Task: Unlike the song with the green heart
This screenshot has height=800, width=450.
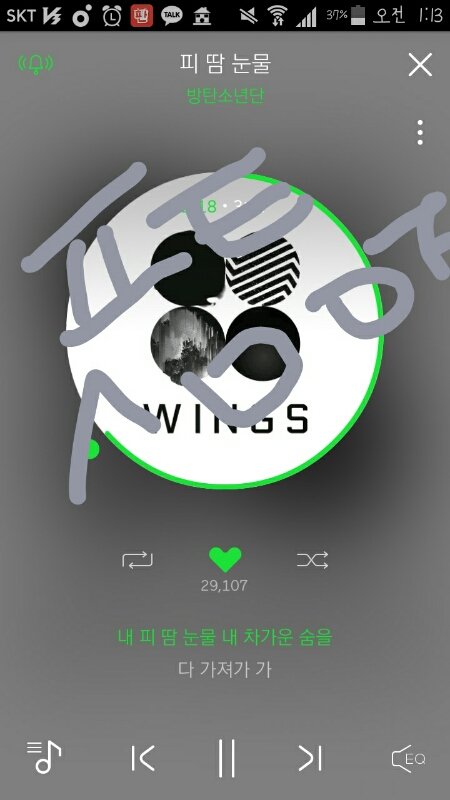Action: (x=225, y=560)
